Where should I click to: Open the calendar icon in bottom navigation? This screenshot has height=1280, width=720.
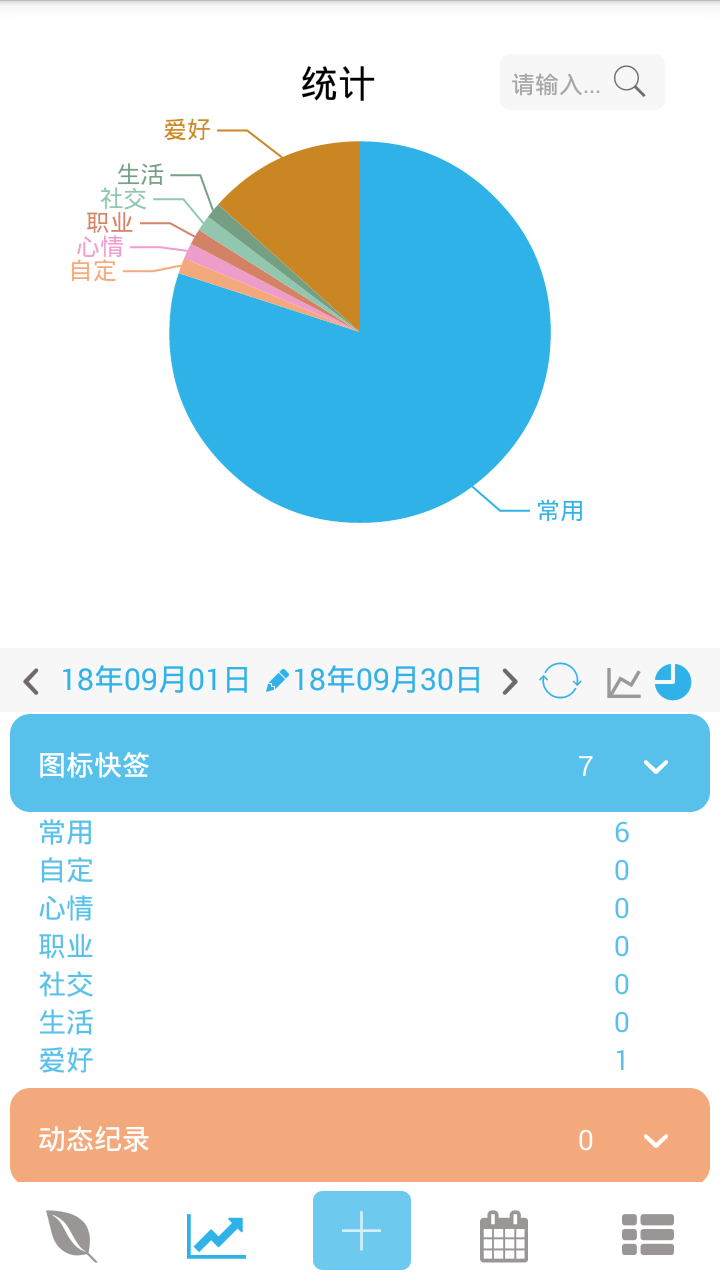point(504,1232)
